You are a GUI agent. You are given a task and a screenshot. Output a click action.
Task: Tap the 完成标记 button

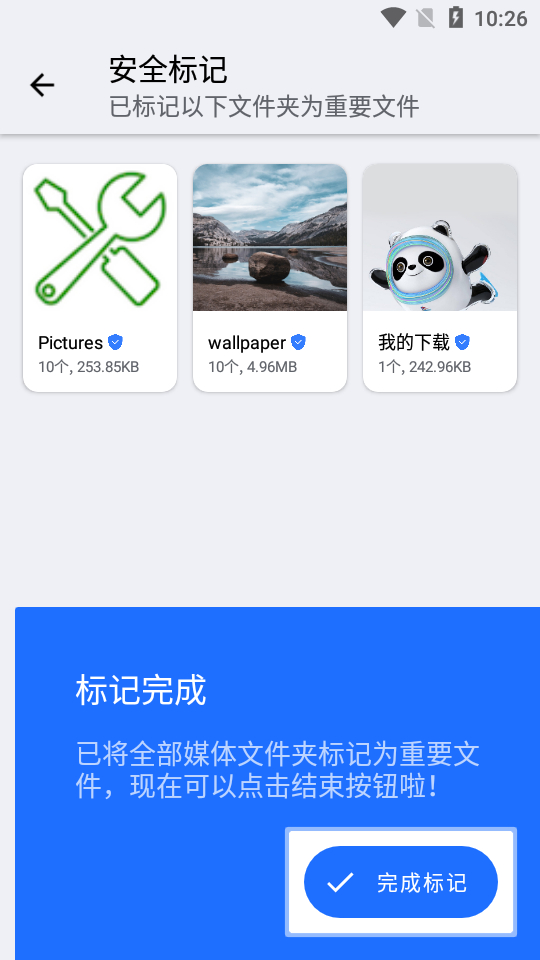pyautogui.click(x=401, y=882)
